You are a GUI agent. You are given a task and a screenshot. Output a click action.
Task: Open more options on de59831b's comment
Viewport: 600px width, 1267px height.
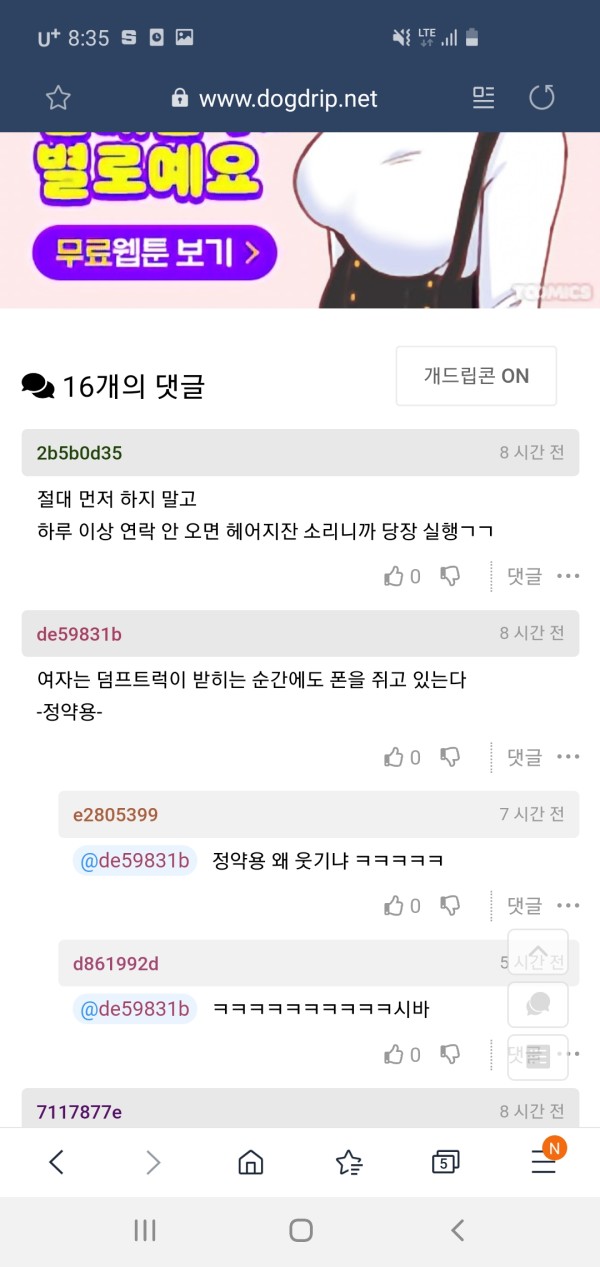pos(568,757)
